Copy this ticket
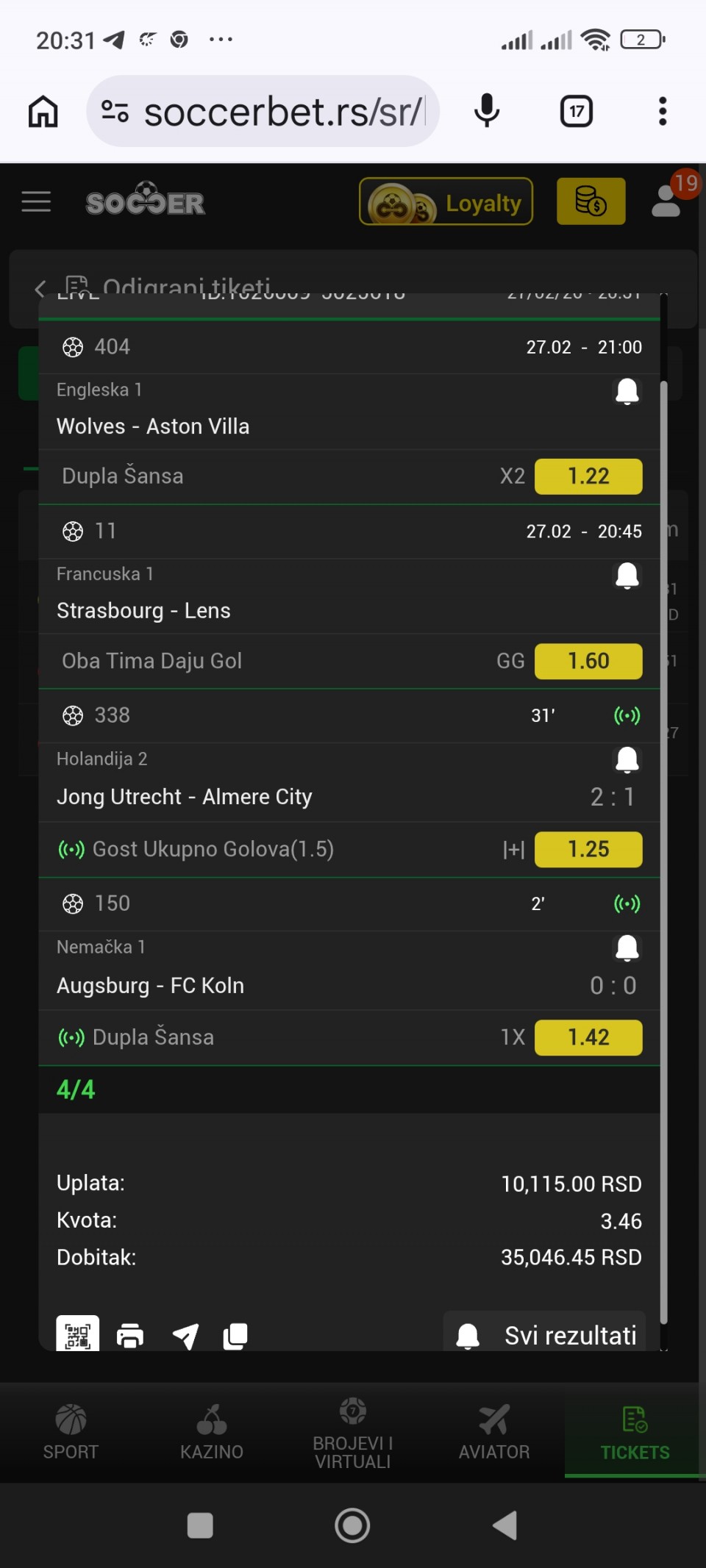The height and width of the screenshot is (1568, 706). [235, 1335]
